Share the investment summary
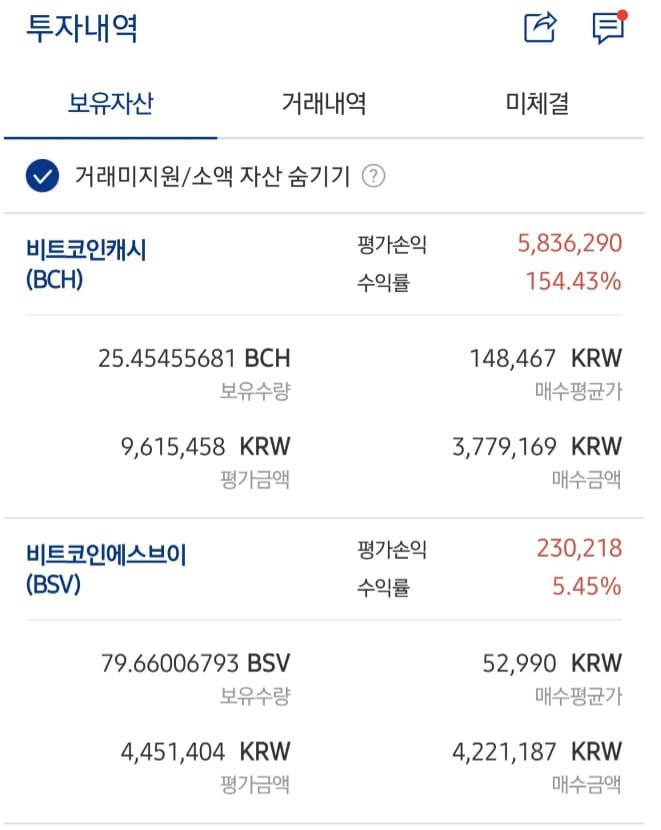 click(x=540, y=27)
